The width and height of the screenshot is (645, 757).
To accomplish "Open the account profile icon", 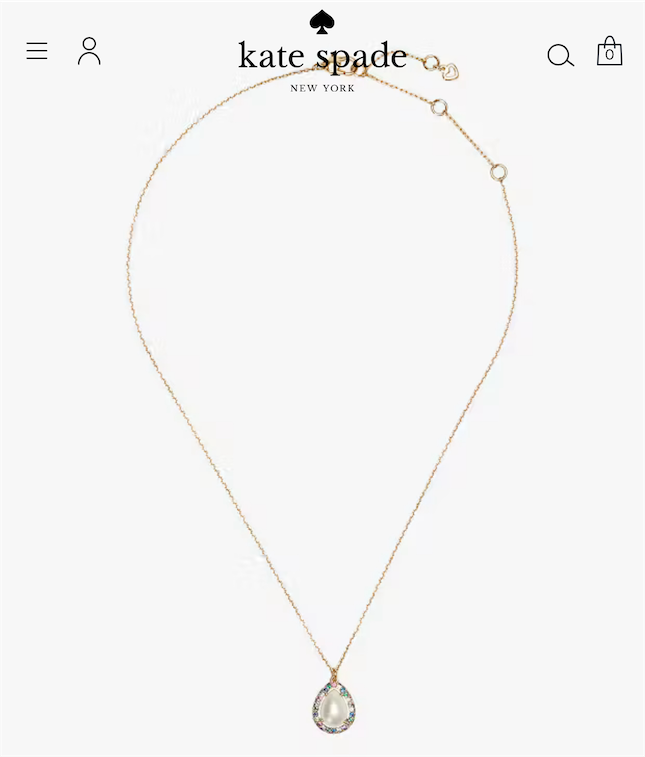I will coord(89,51).
